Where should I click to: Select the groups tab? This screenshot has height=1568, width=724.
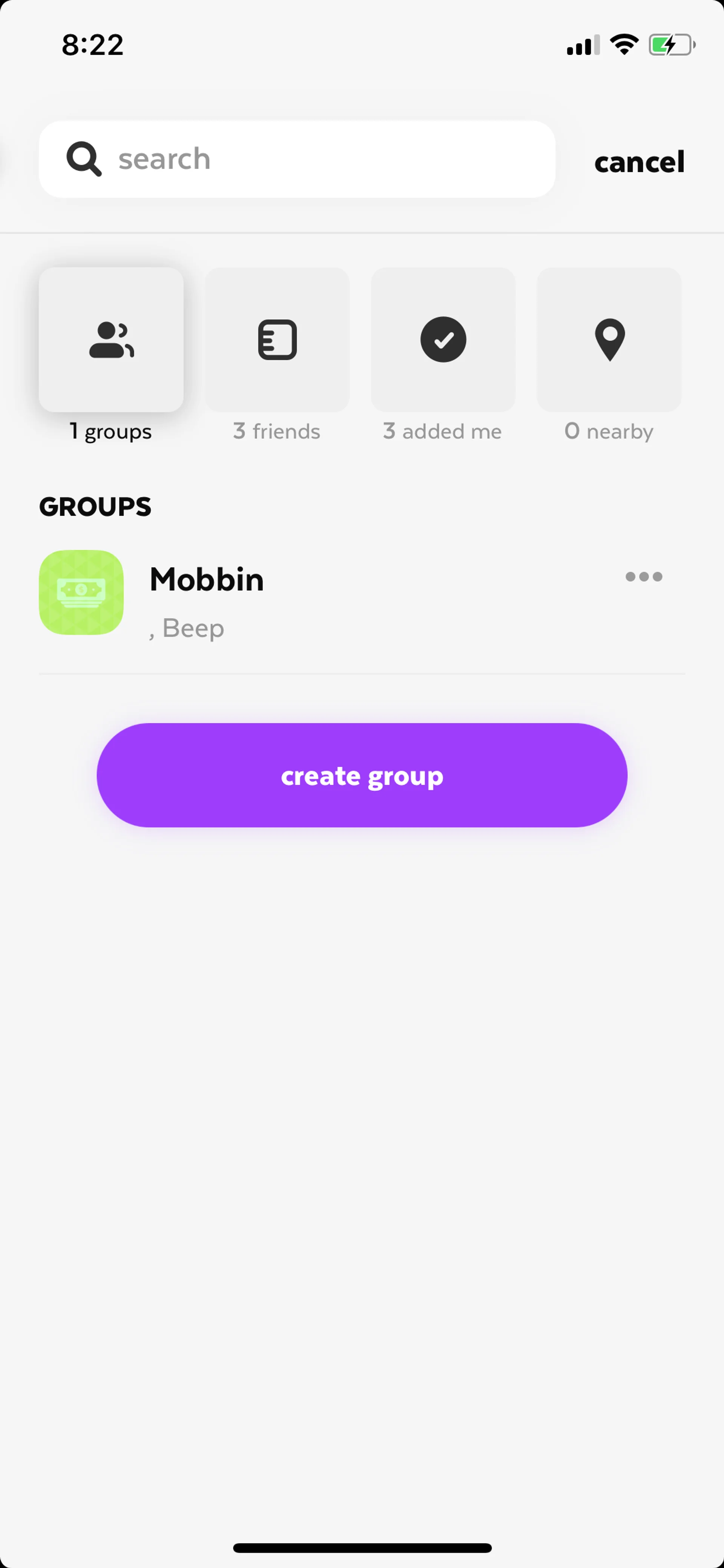click(111, 339)
